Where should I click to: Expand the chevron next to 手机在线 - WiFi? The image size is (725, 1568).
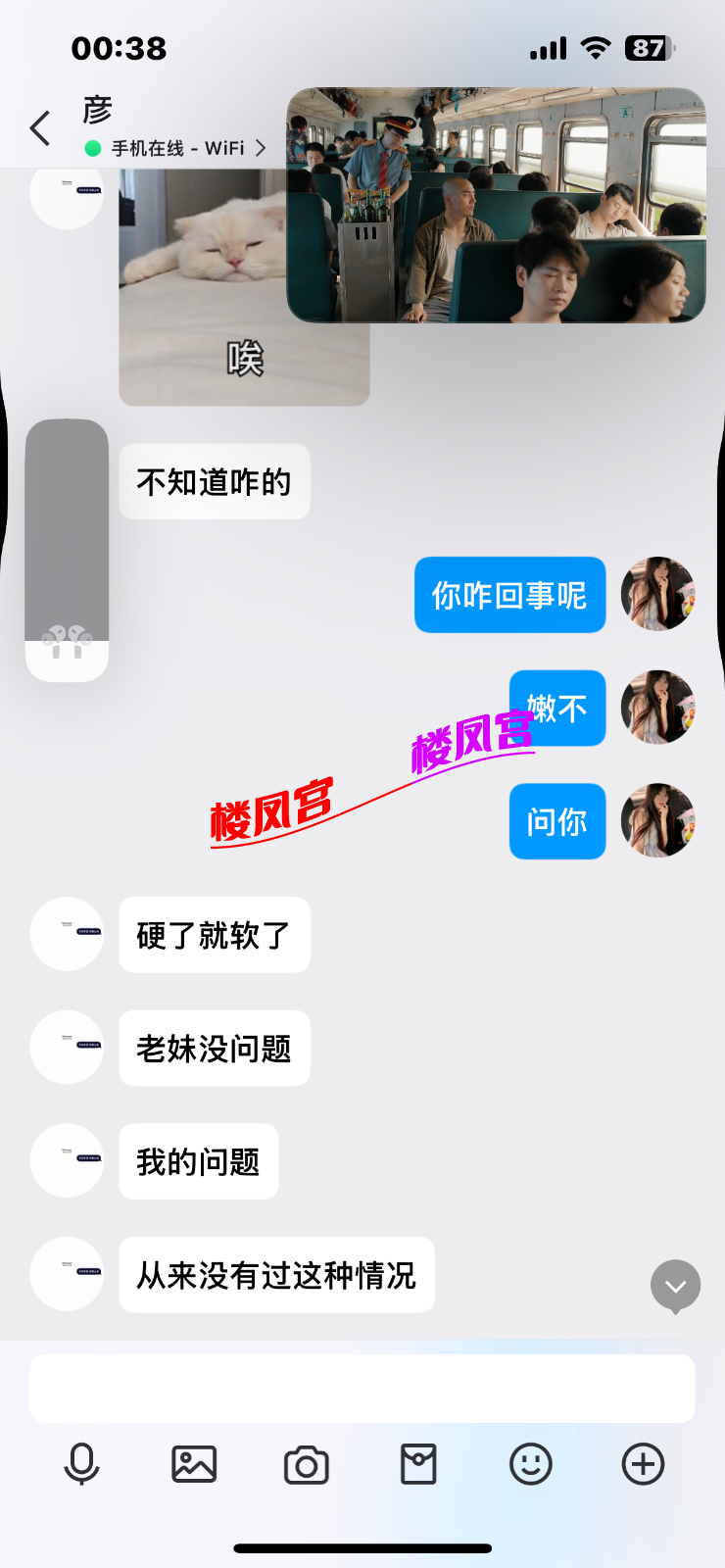260,147
